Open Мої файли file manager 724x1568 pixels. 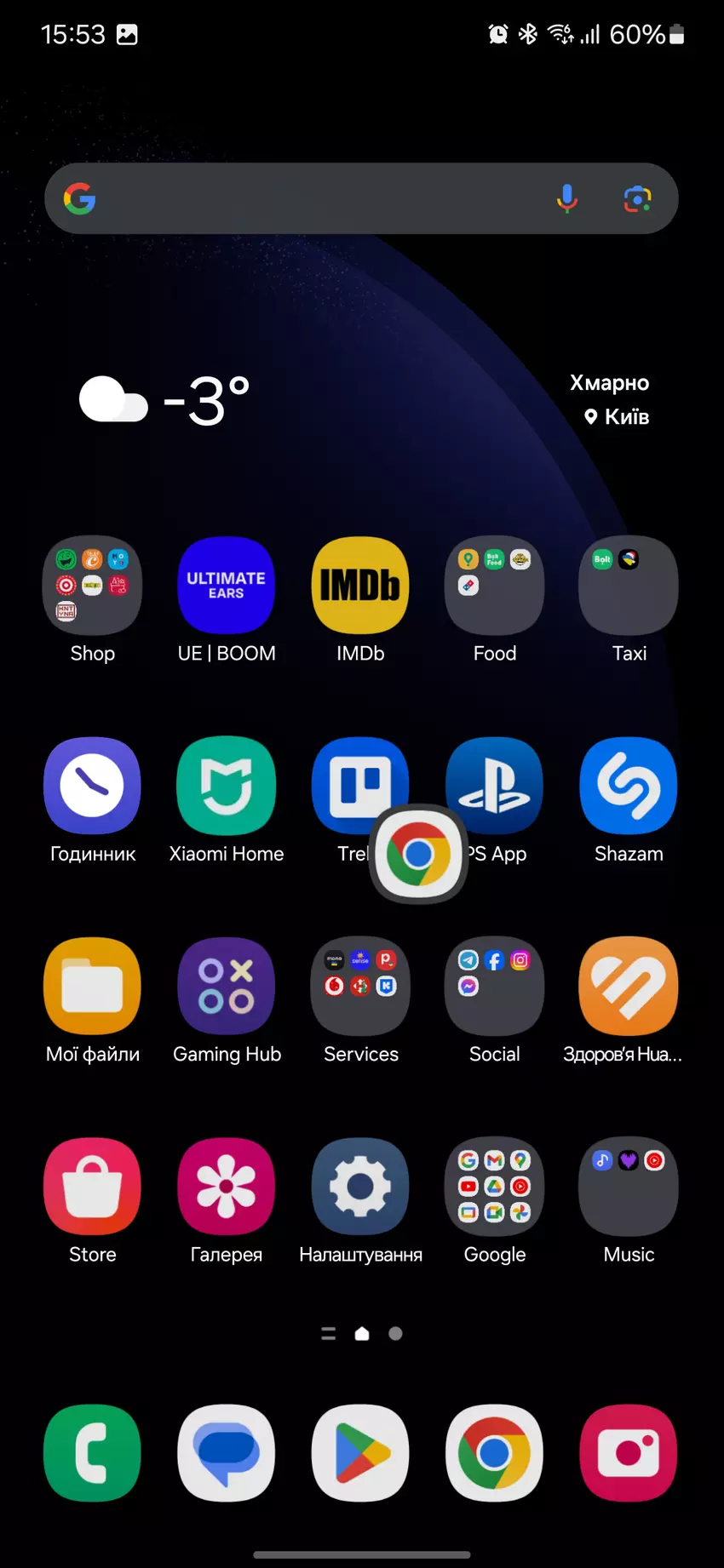(x=92, y=986)
